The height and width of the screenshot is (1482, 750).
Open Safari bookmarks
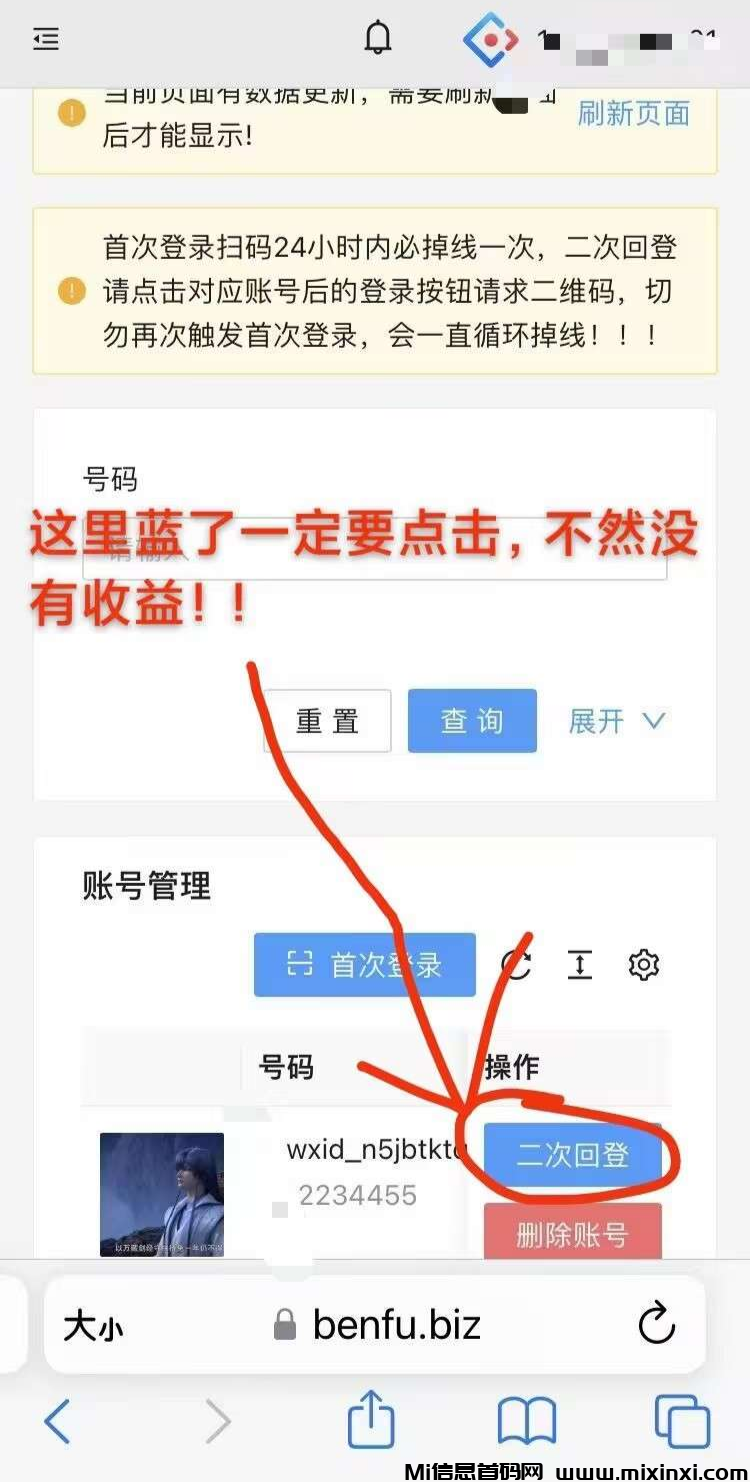527,1421
